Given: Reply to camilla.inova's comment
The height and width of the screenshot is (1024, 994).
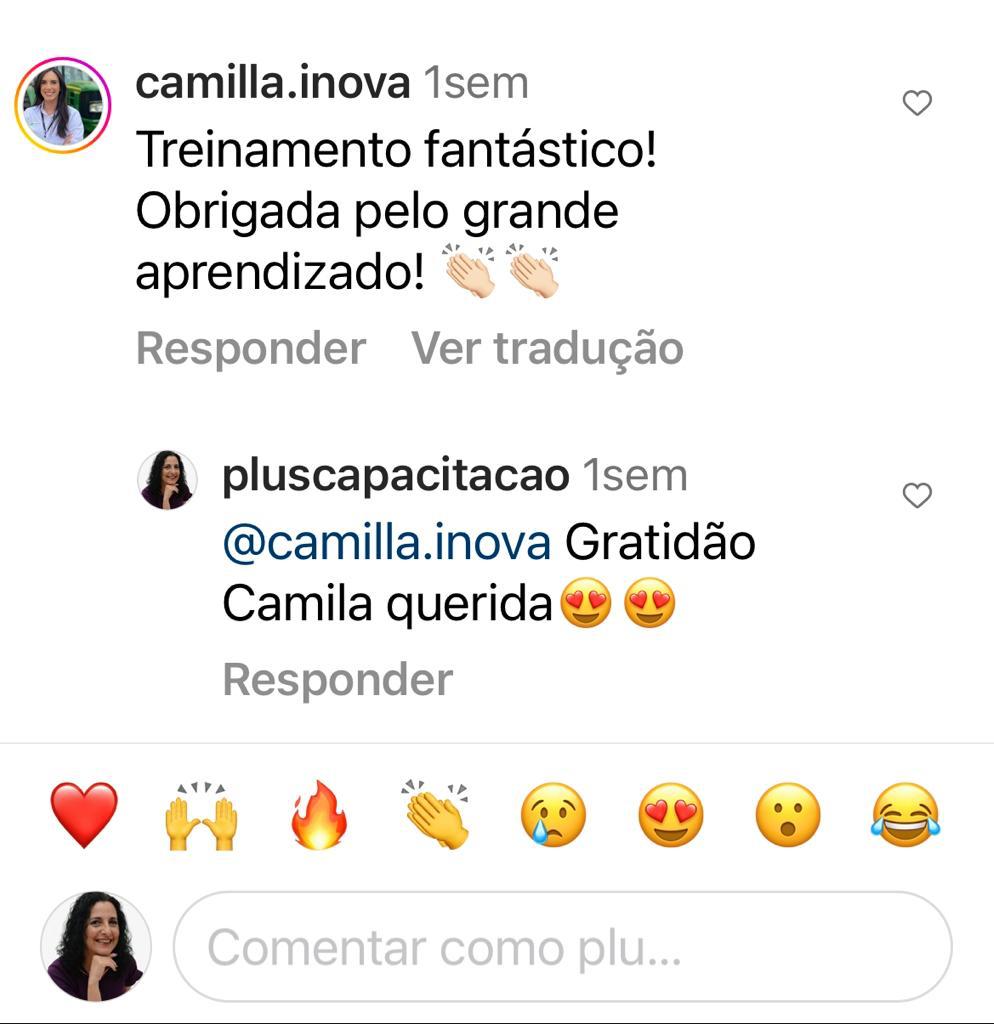Looking at the screenshot, I should coord(250,349).
